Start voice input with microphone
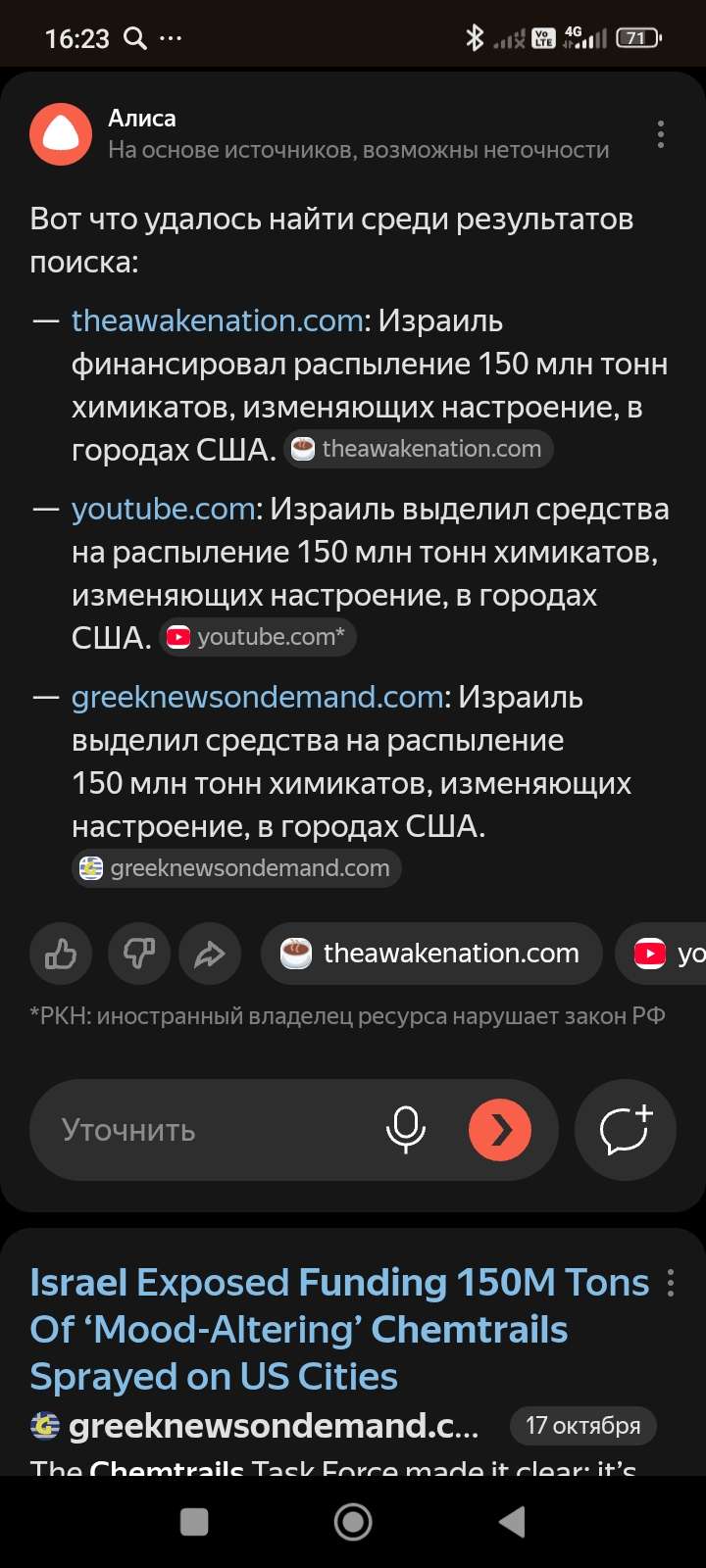Viewport: 706px width, 1568px height. [405, 1130]
